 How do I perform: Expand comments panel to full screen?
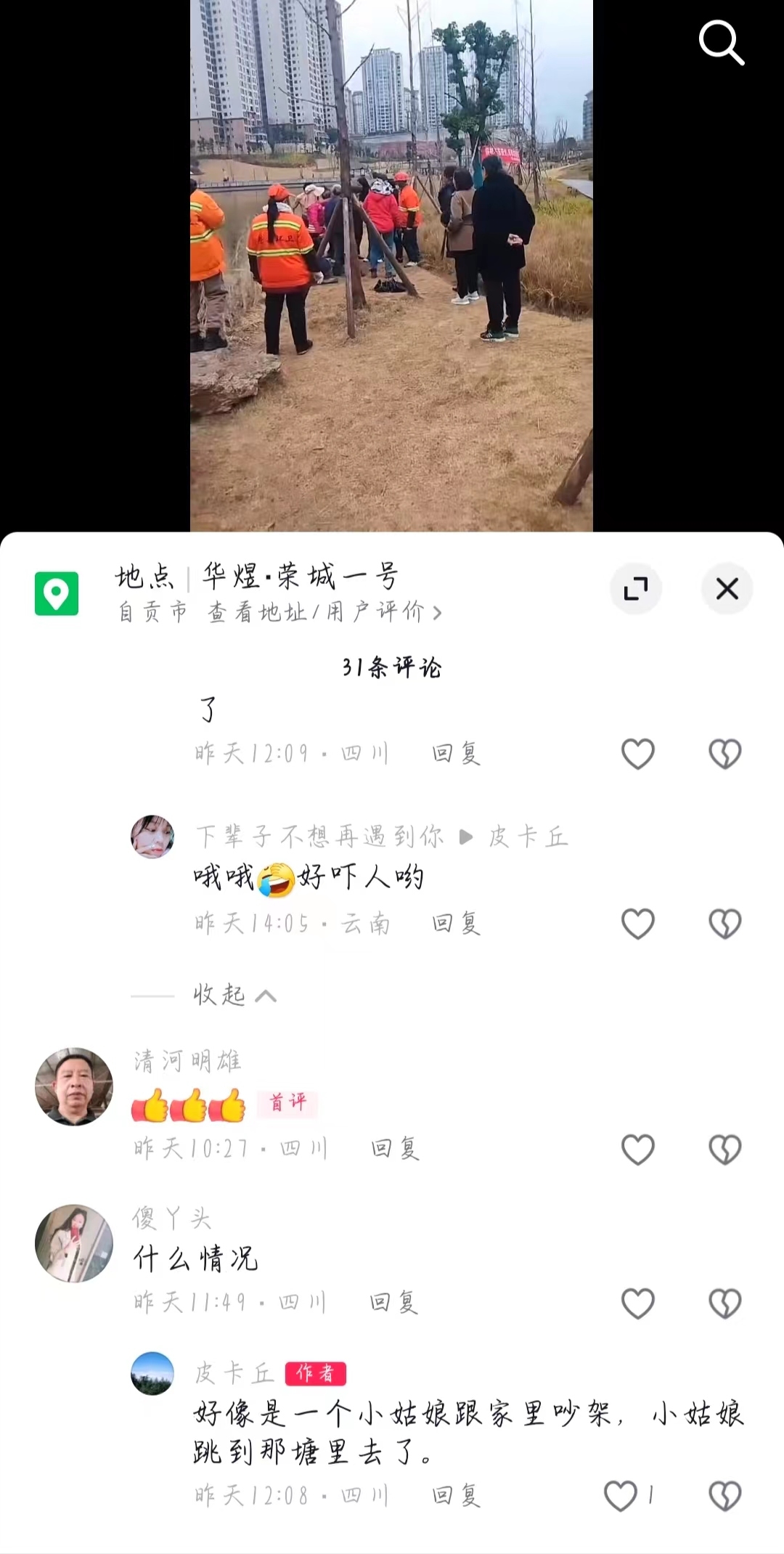point(636,588)
